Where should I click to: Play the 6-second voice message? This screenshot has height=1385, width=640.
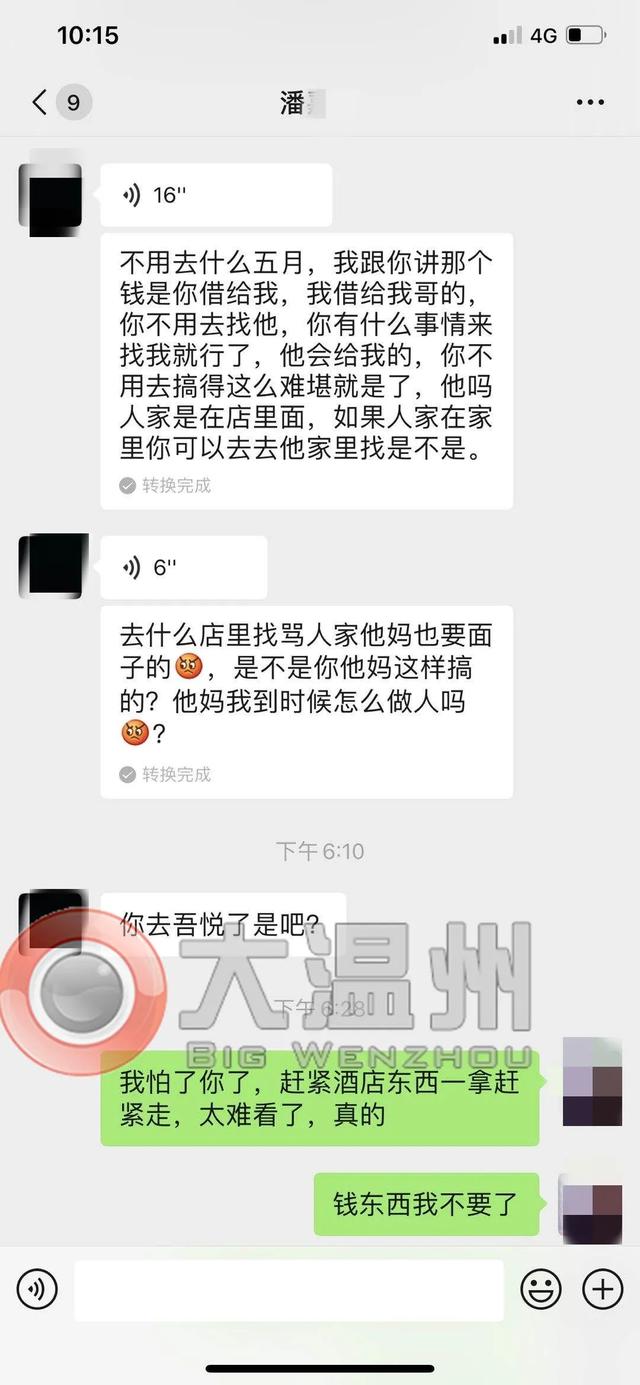click(x=184, y=568)
